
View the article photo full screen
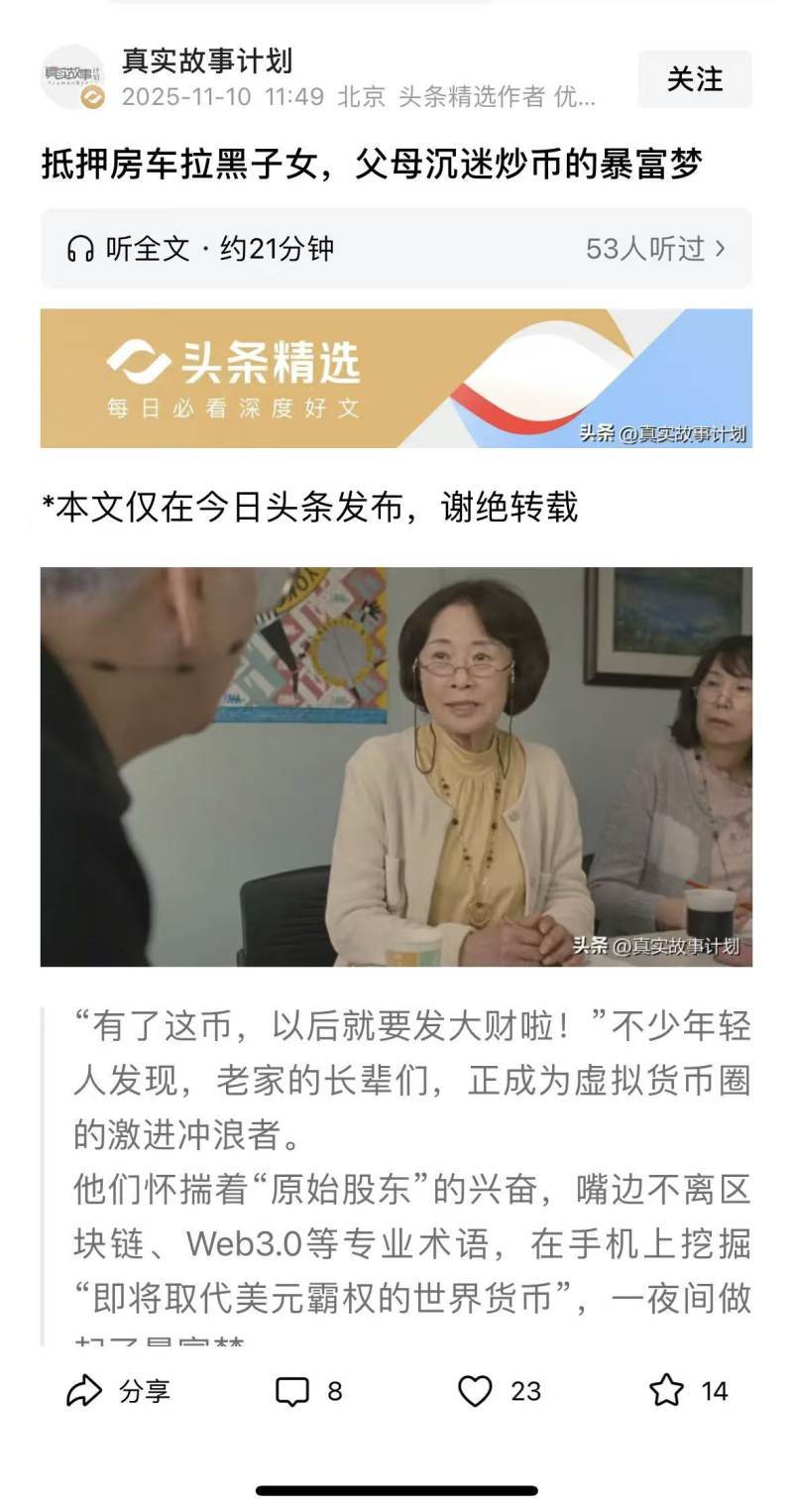pyautogui.click(x=396, y=765)
